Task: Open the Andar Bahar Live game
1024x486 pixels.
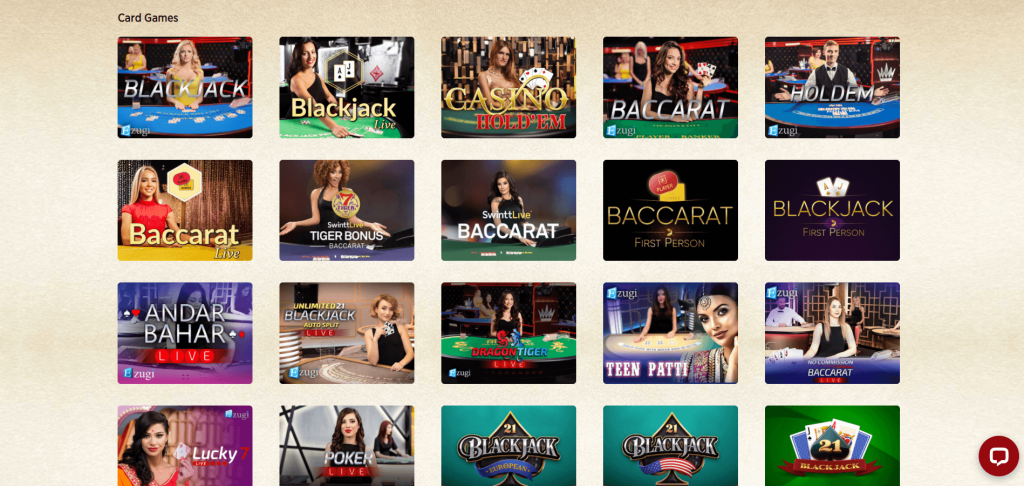Action: pyautogui.click(x=185, y=333)
